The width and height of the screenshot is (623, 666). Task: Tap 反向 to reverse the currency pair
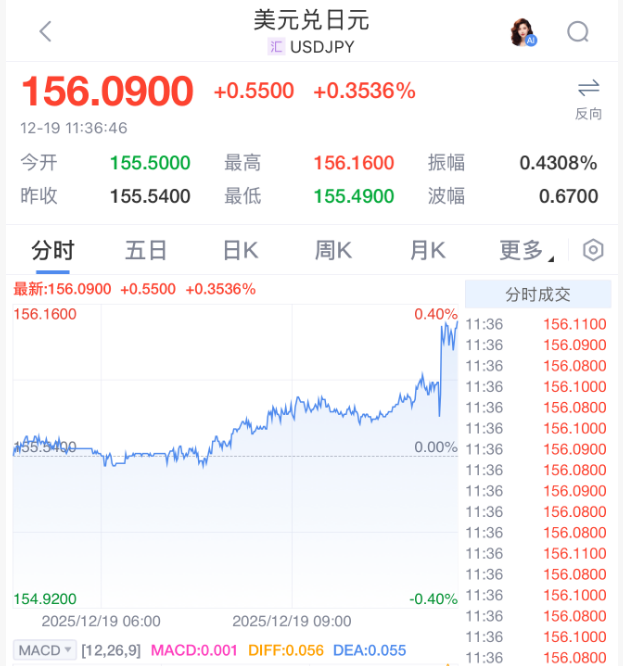click(588, 98)
